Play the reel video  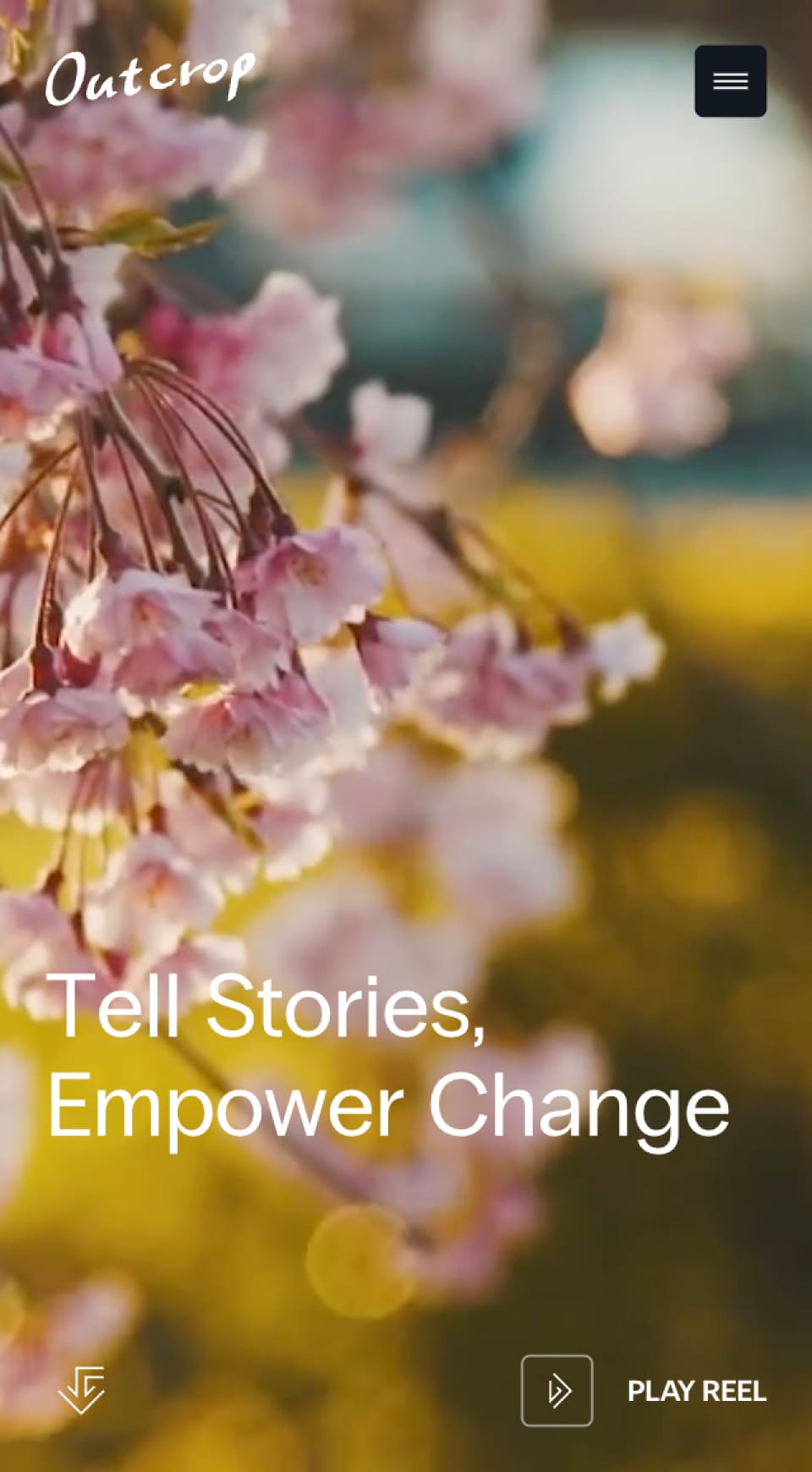tap(557, 1390)
